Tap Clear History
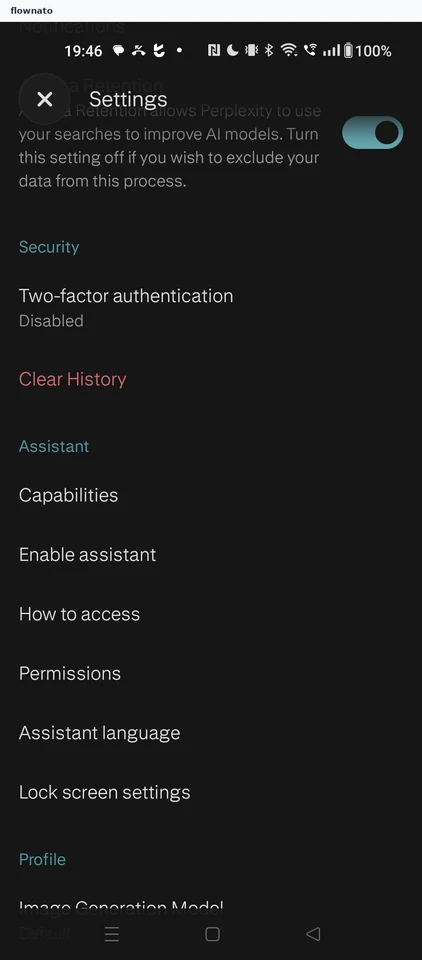 click(72, 379)
